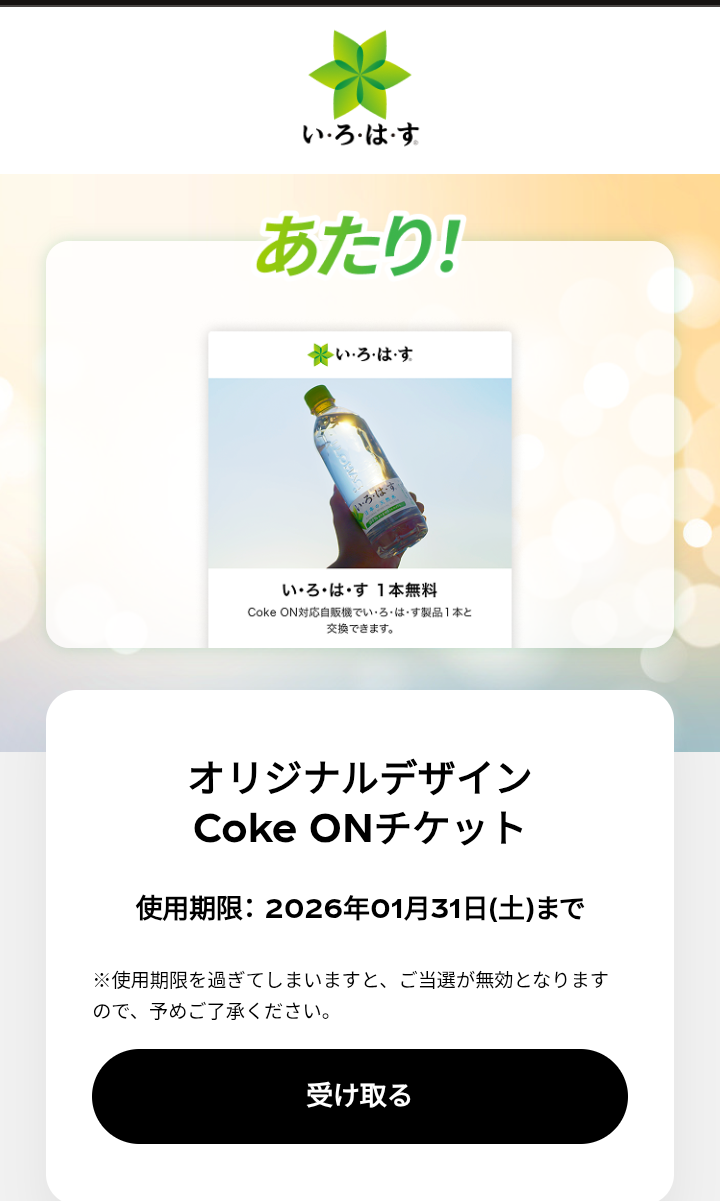Tap the 受け取る button to claim ticket
This screenshot has height=1201, width=721.
[x=360, y=1096]
